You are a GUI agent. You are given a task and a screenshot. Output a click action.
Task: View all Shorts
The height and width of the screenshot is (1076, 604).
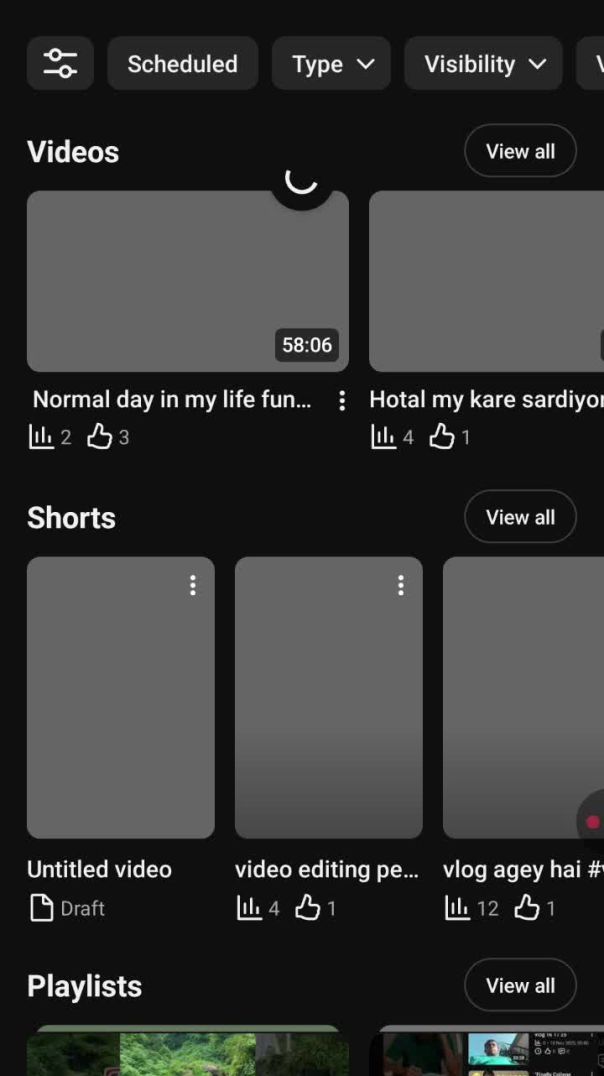[520, 517]
